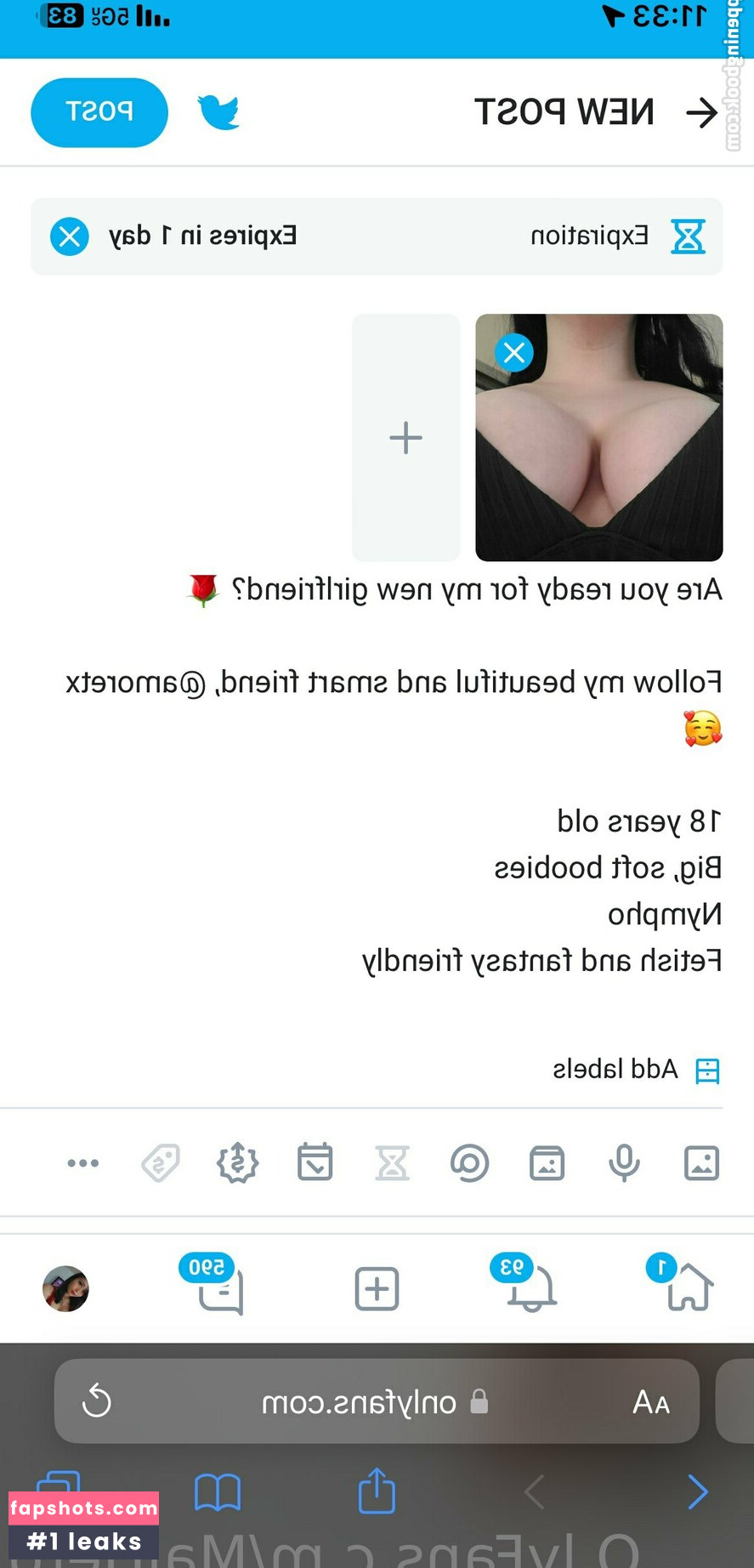
Task: Set post expiration using the hourglass toolbar icon
Action: 392,1162
